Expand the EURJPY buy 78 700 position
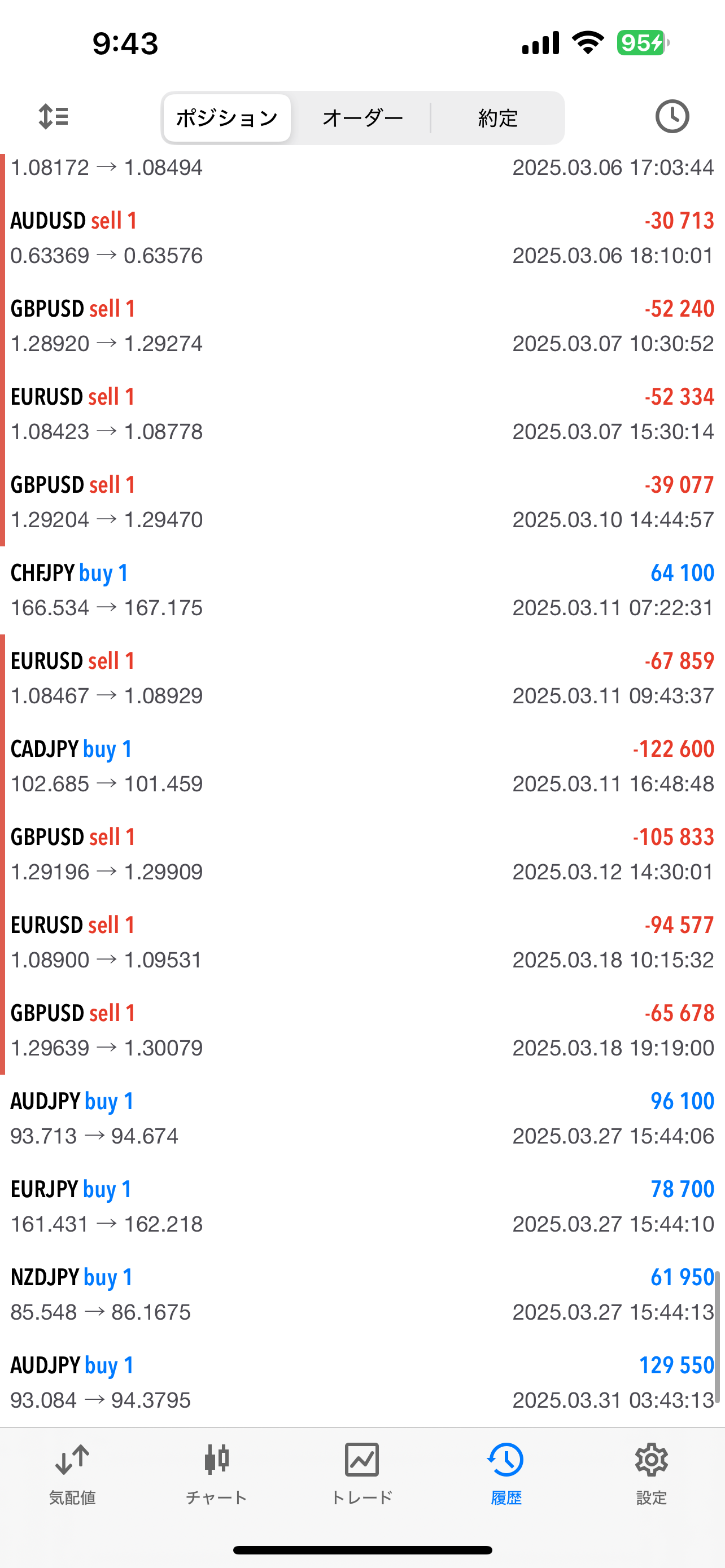This screenshot has width=725, height=1568. (x=362, y=1206)
